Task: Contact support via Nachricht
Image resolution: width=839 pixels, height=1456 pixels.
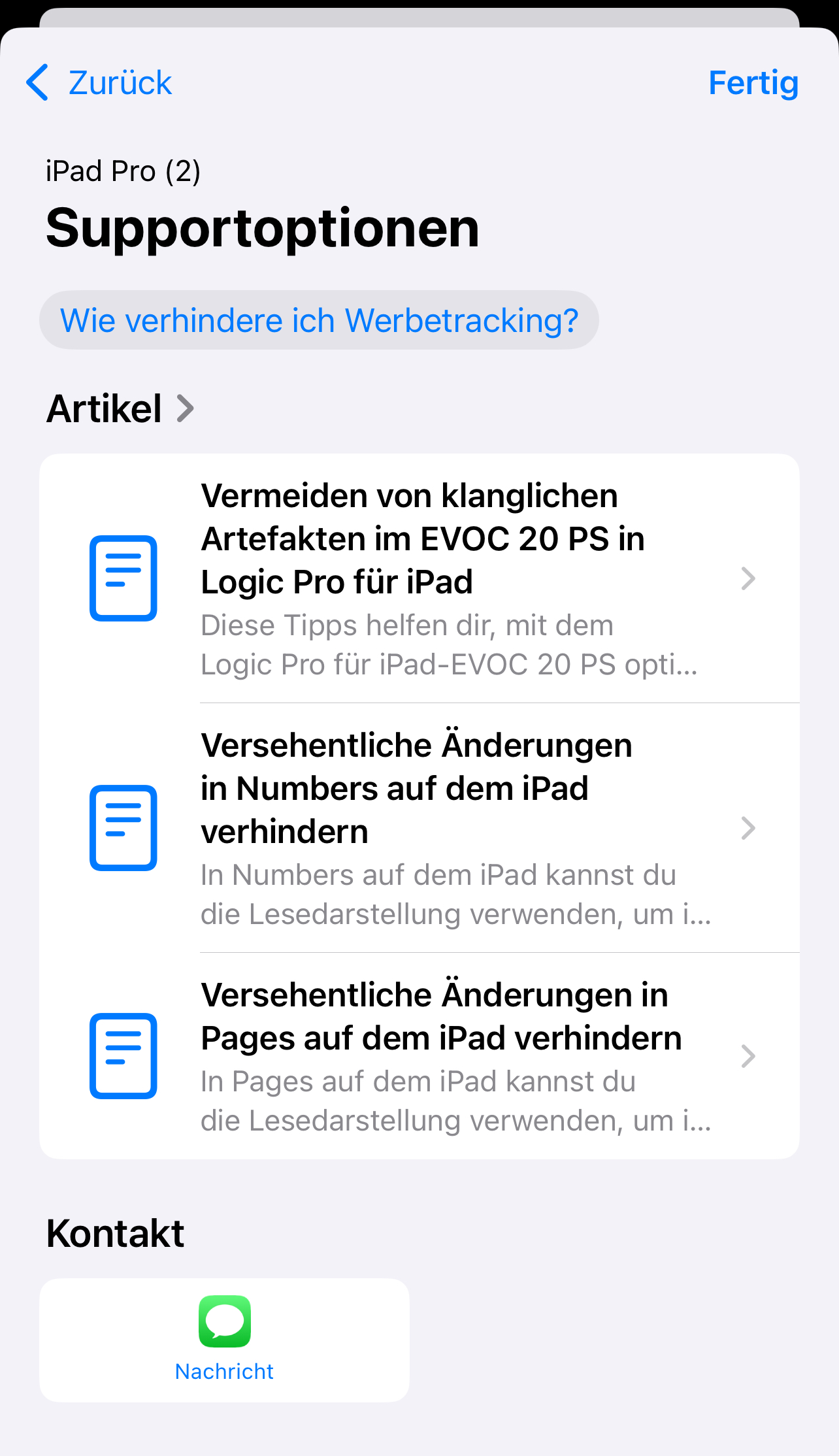Action: 225,1340
